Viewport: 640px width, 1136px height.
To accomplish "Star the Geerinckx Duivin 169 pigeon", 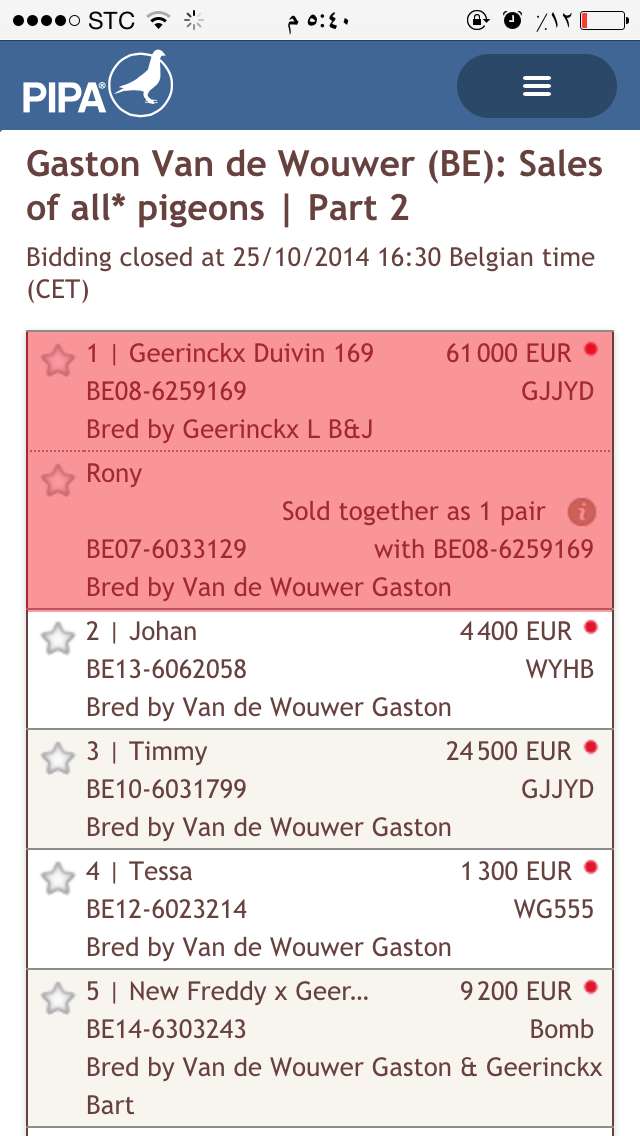I will click(x=59, y=360).
